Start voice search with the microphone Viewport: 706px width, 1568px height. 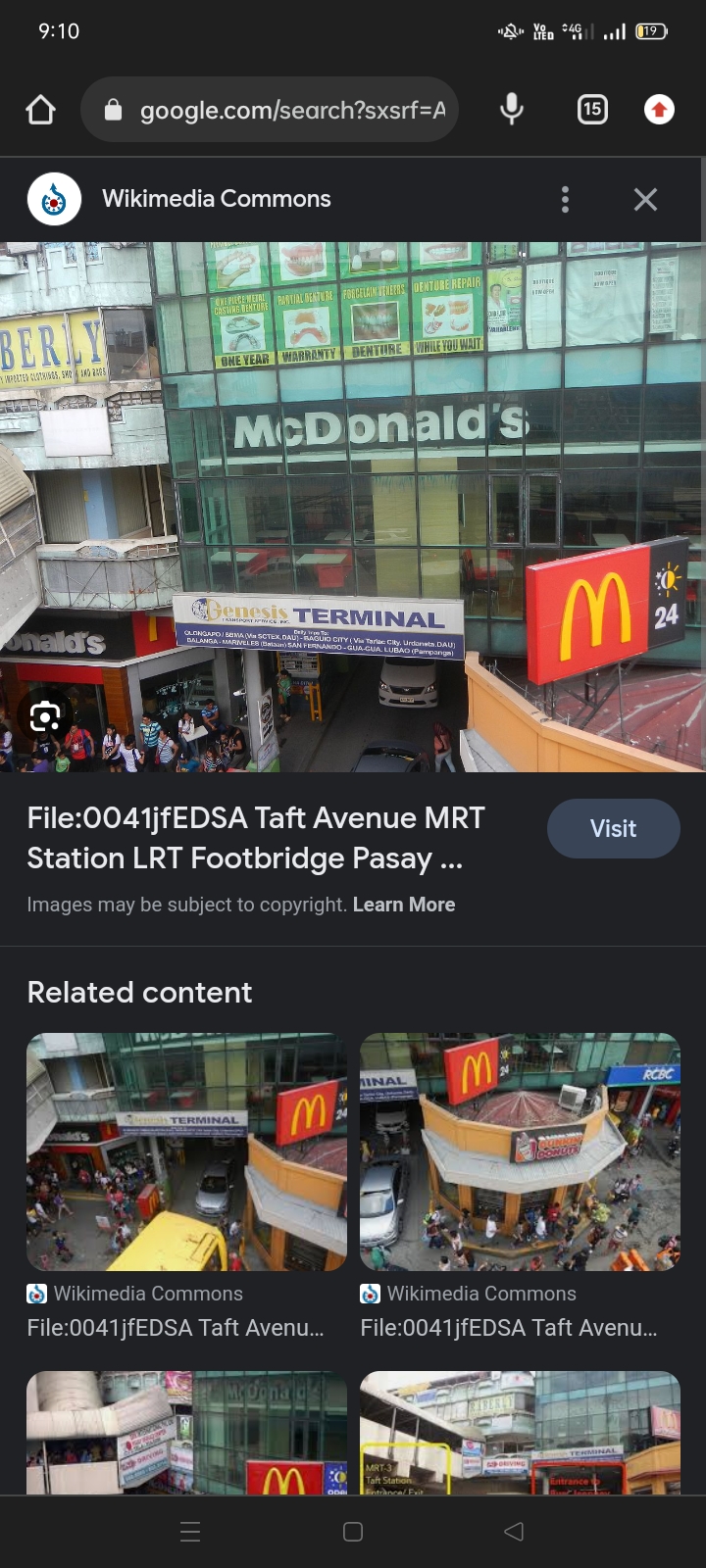pyautogui.click(x=512, y=110)
